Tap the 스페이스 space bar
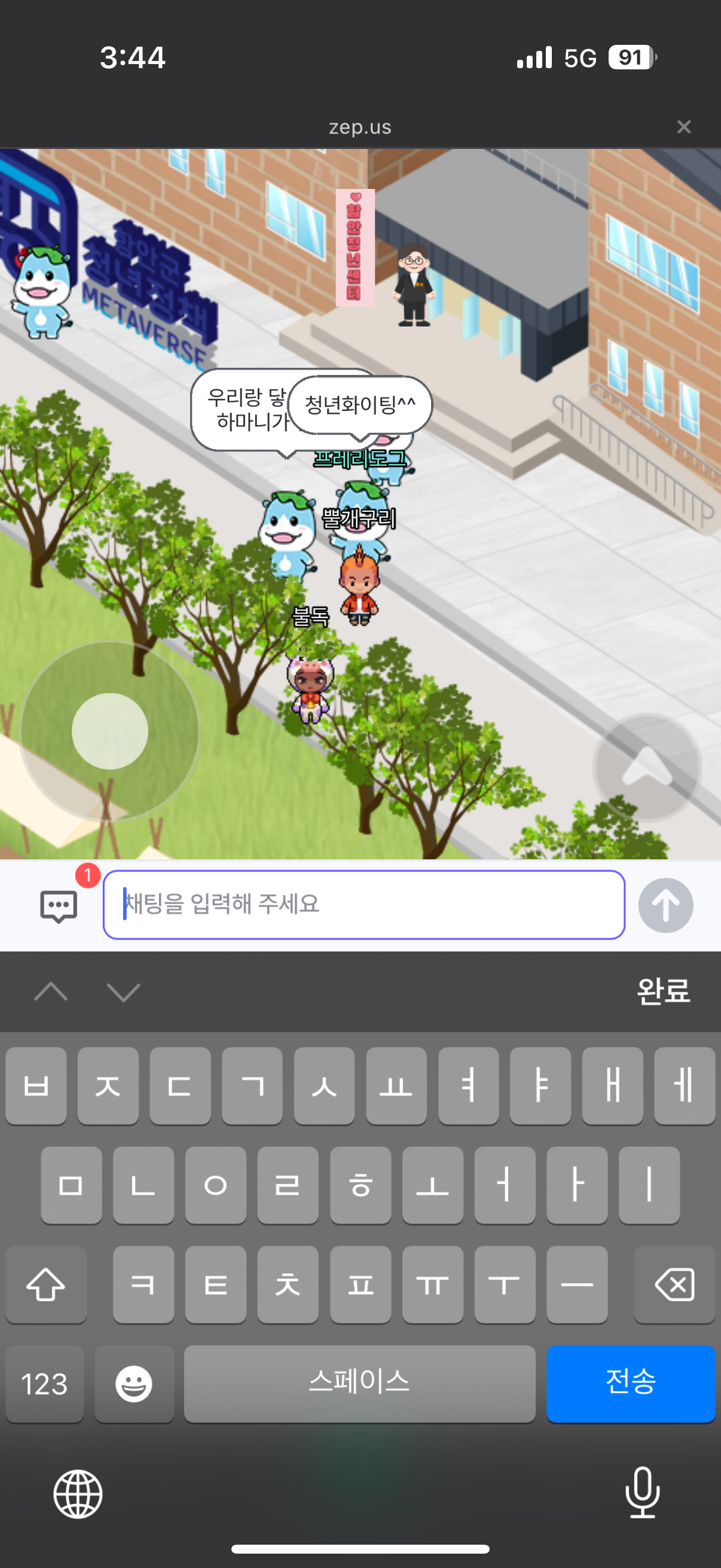Image resolution: width=721 pixels, height=1568 pixels. pyautogui.click(x=359, y=1383)
